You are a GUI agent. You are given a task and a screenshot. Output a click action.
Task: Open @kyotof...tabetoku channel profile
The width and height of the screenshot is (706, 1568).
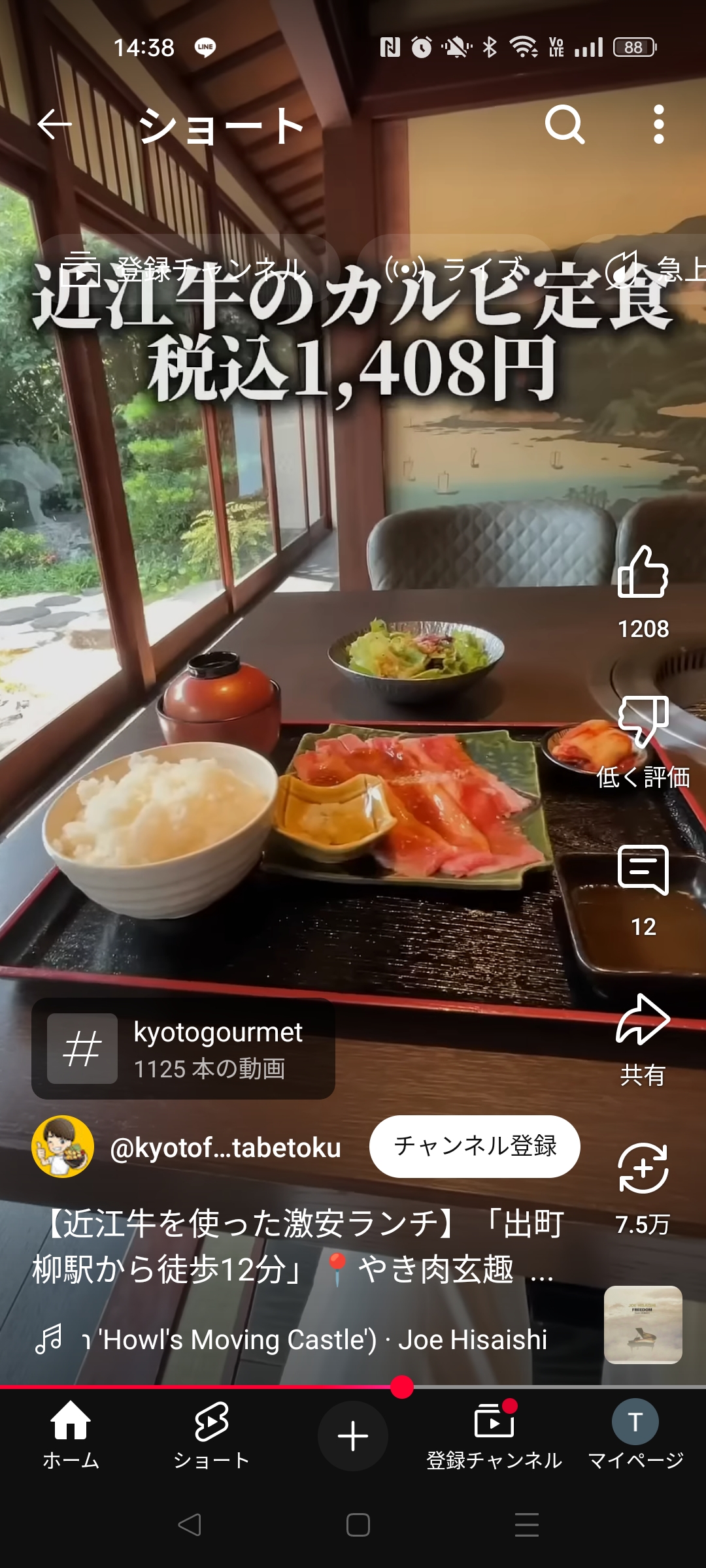[226, 1147]
